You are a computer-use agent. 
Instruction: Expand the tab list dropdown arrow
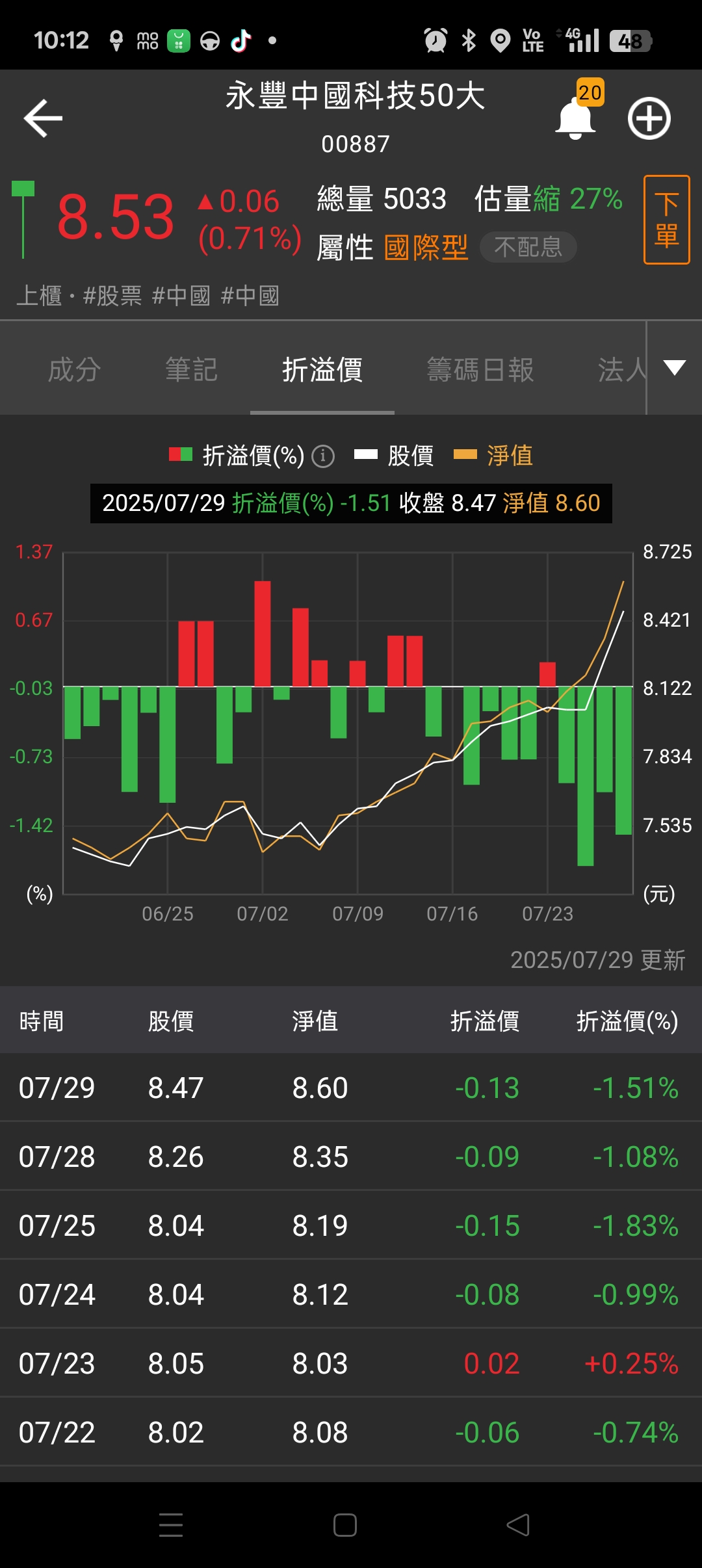(675, 367)
